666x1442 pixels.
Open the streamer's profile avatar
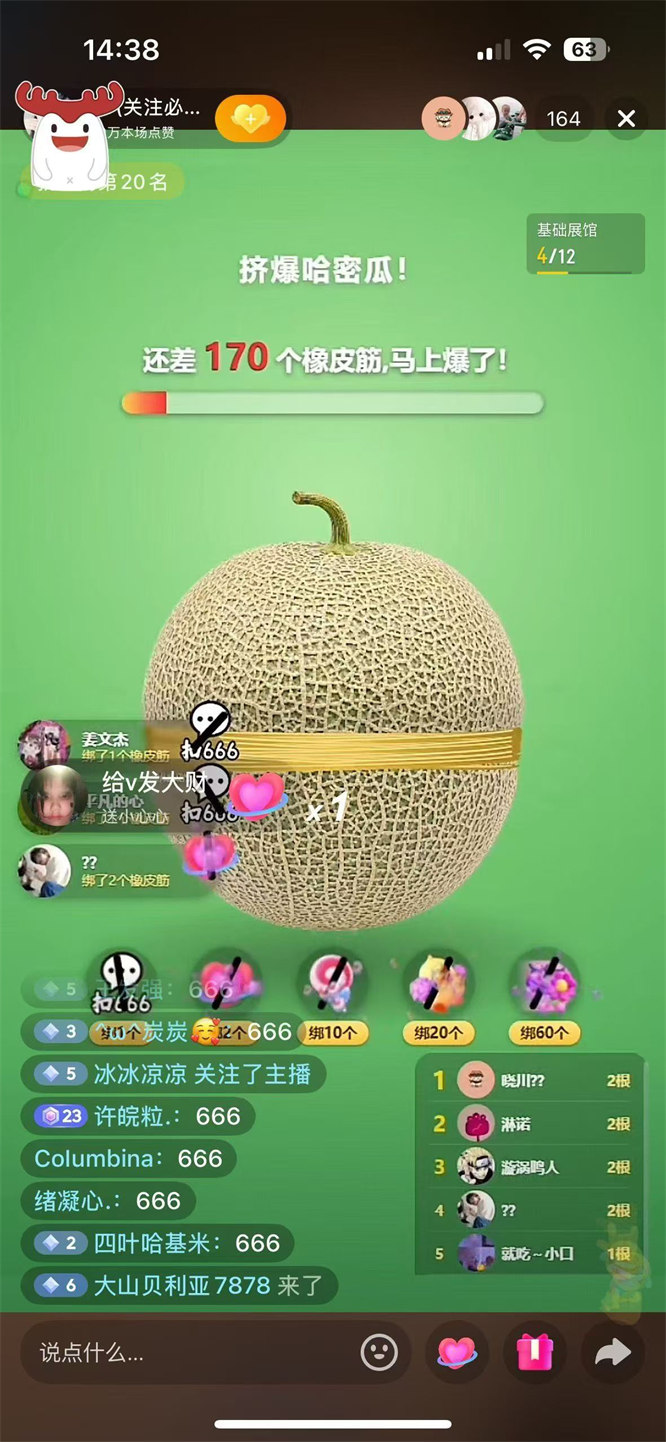point(48,119)
